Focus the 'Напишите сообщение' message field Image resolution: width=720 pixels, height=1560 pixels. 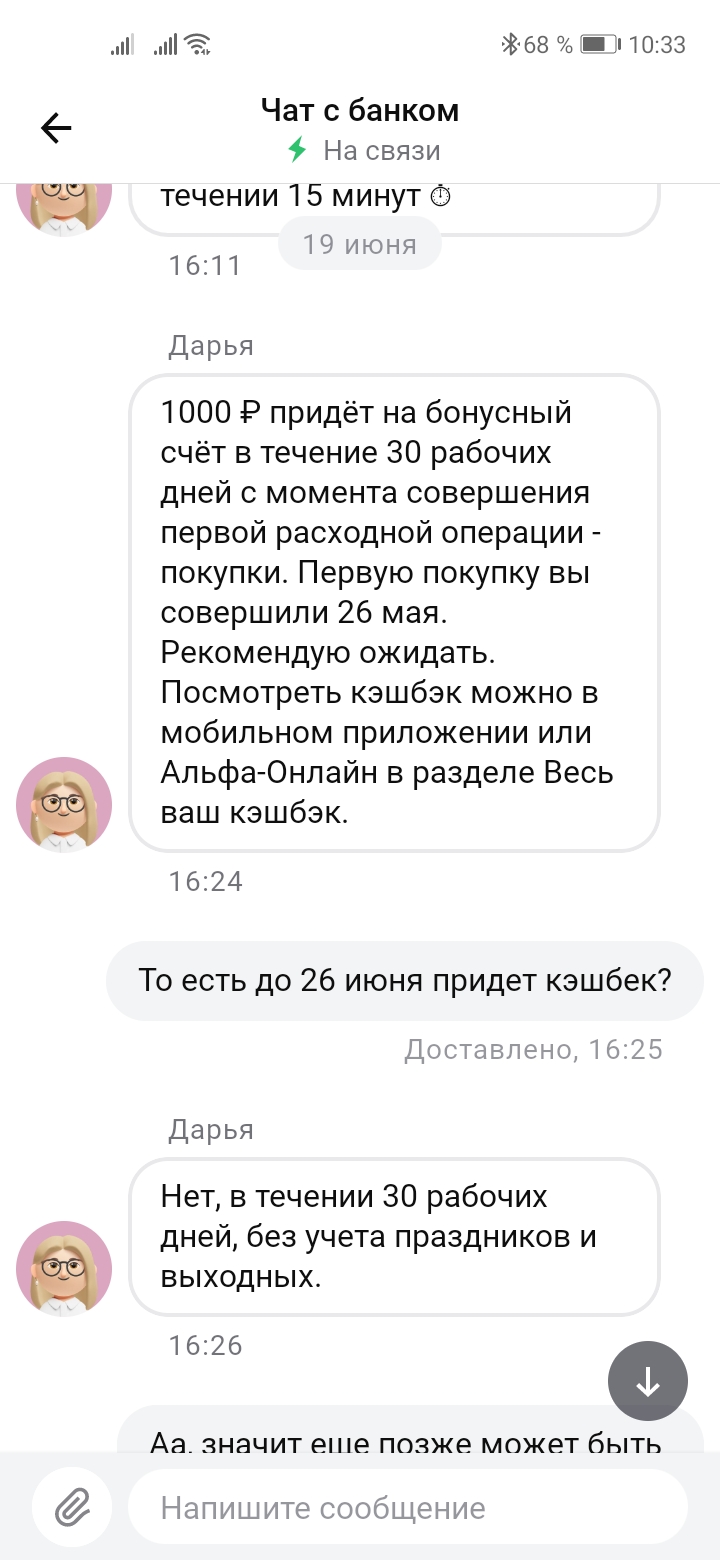point(405,1507)
